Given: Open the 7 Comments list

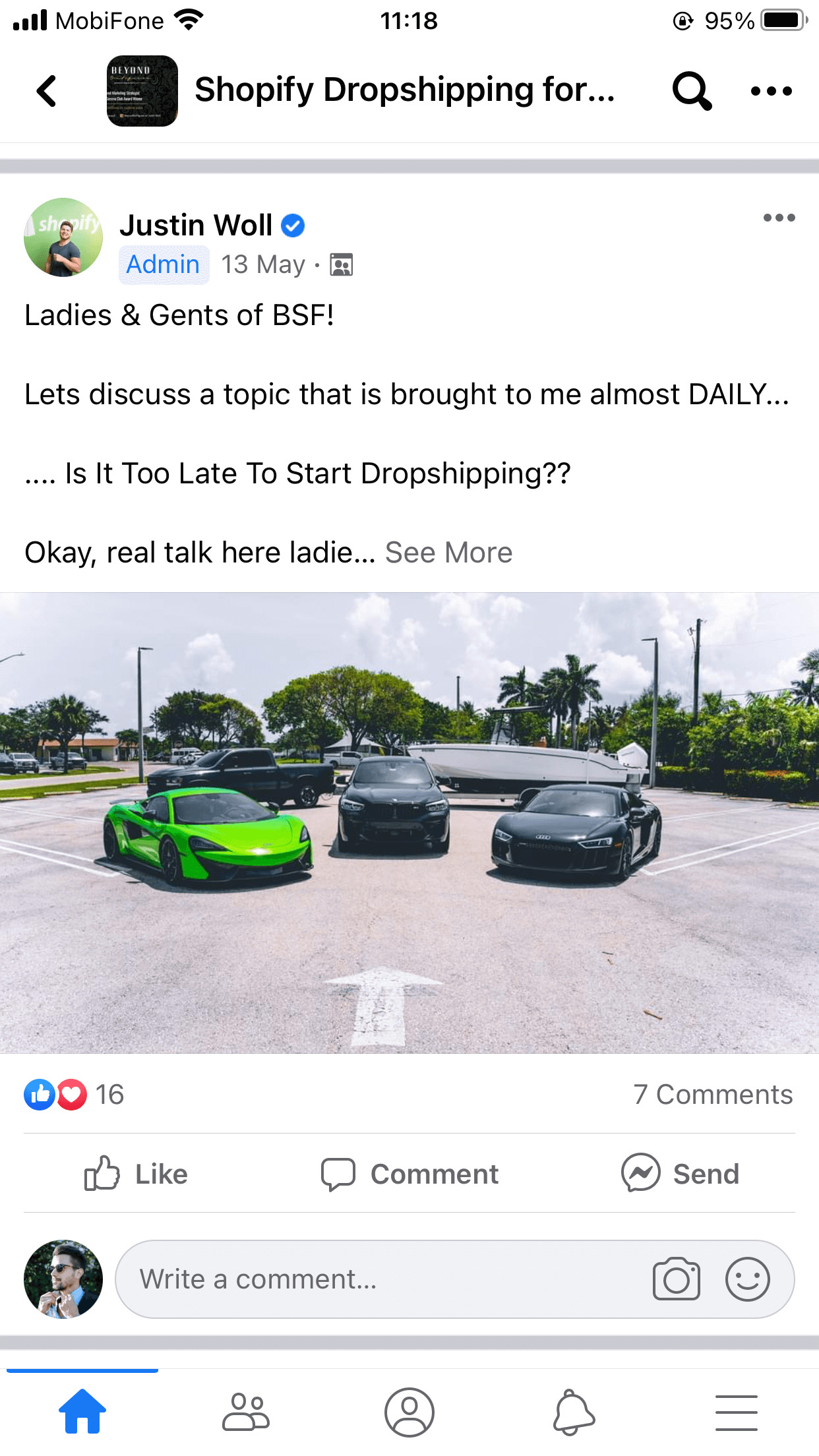Looking at the screenshot, I should click(x=713, y=1095).
